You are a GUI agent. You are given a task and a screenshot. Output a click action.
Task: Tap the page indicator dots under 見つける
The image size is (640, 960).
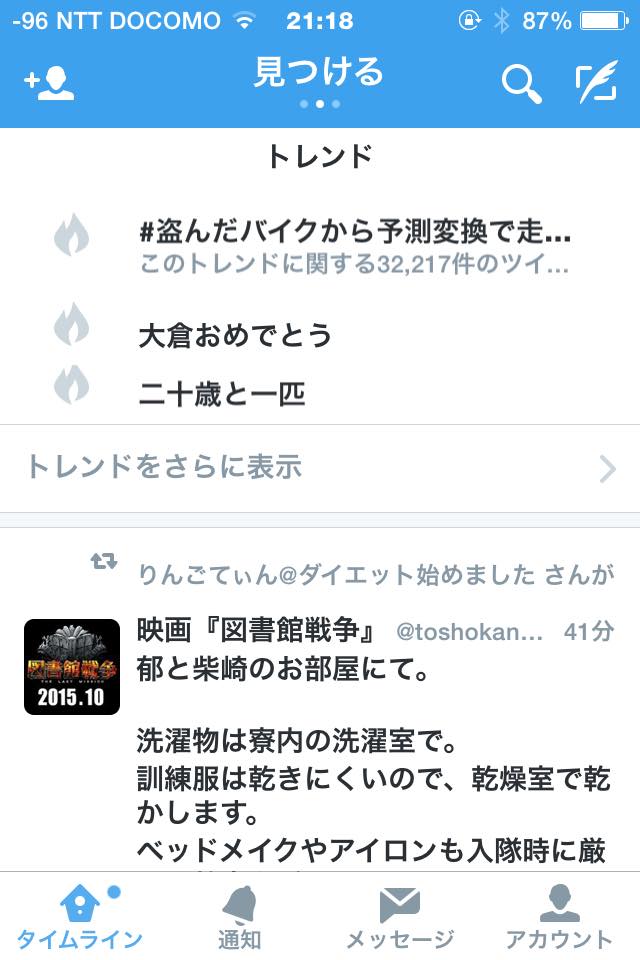[x=320, y=104]
